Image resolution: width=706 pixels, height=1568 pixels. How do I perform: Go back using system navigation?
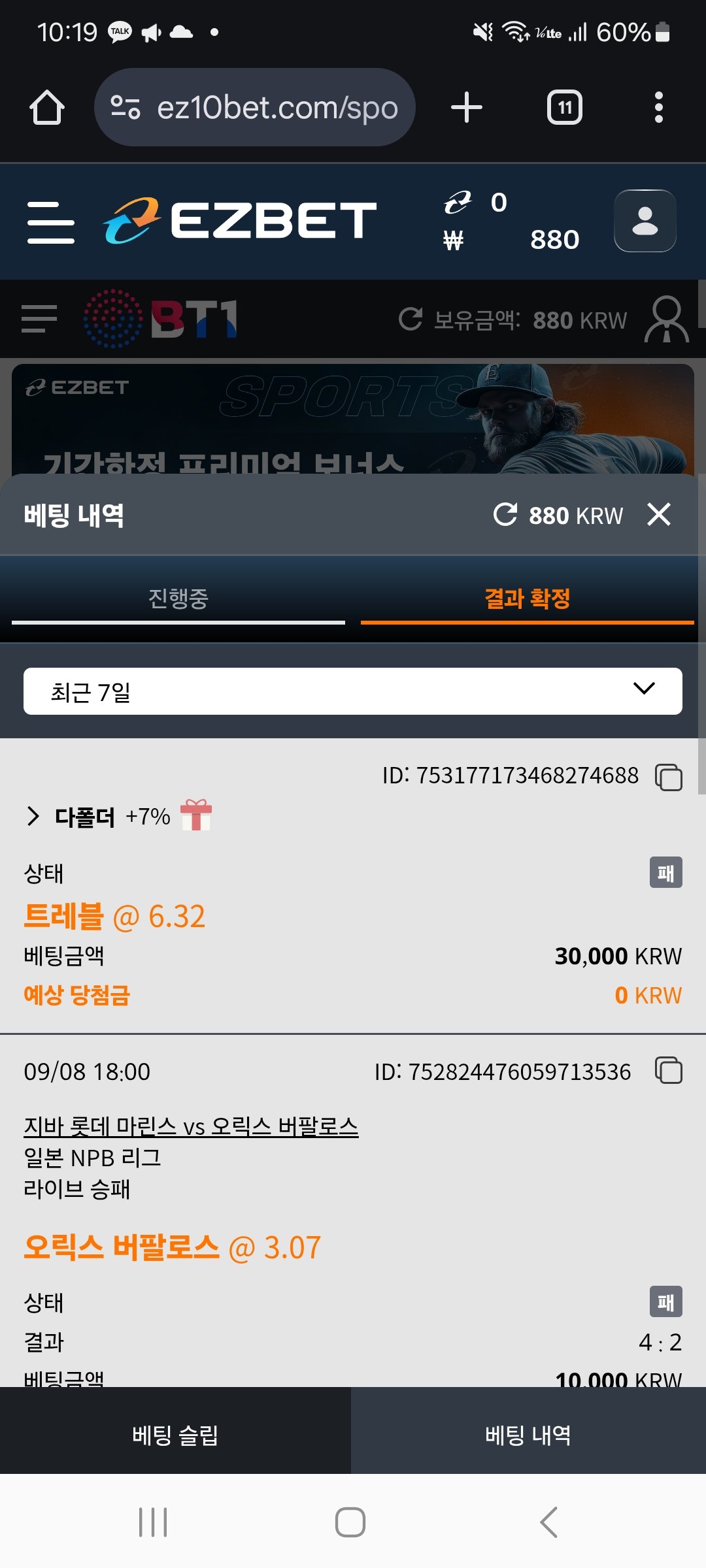click(549, 1522)
